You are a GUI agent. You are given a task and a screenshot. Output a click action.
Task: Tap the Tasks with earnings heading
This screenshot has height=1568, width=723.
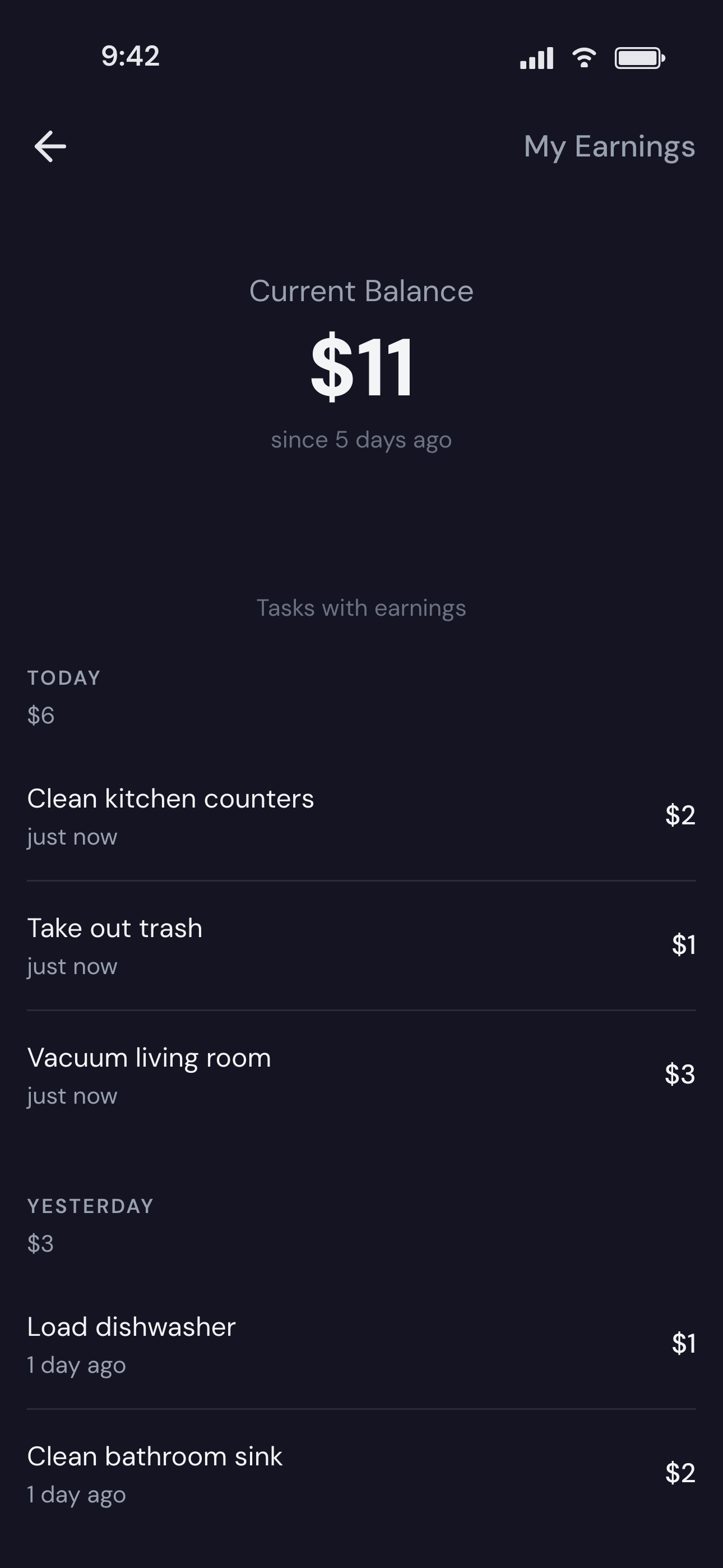[361, 607]
